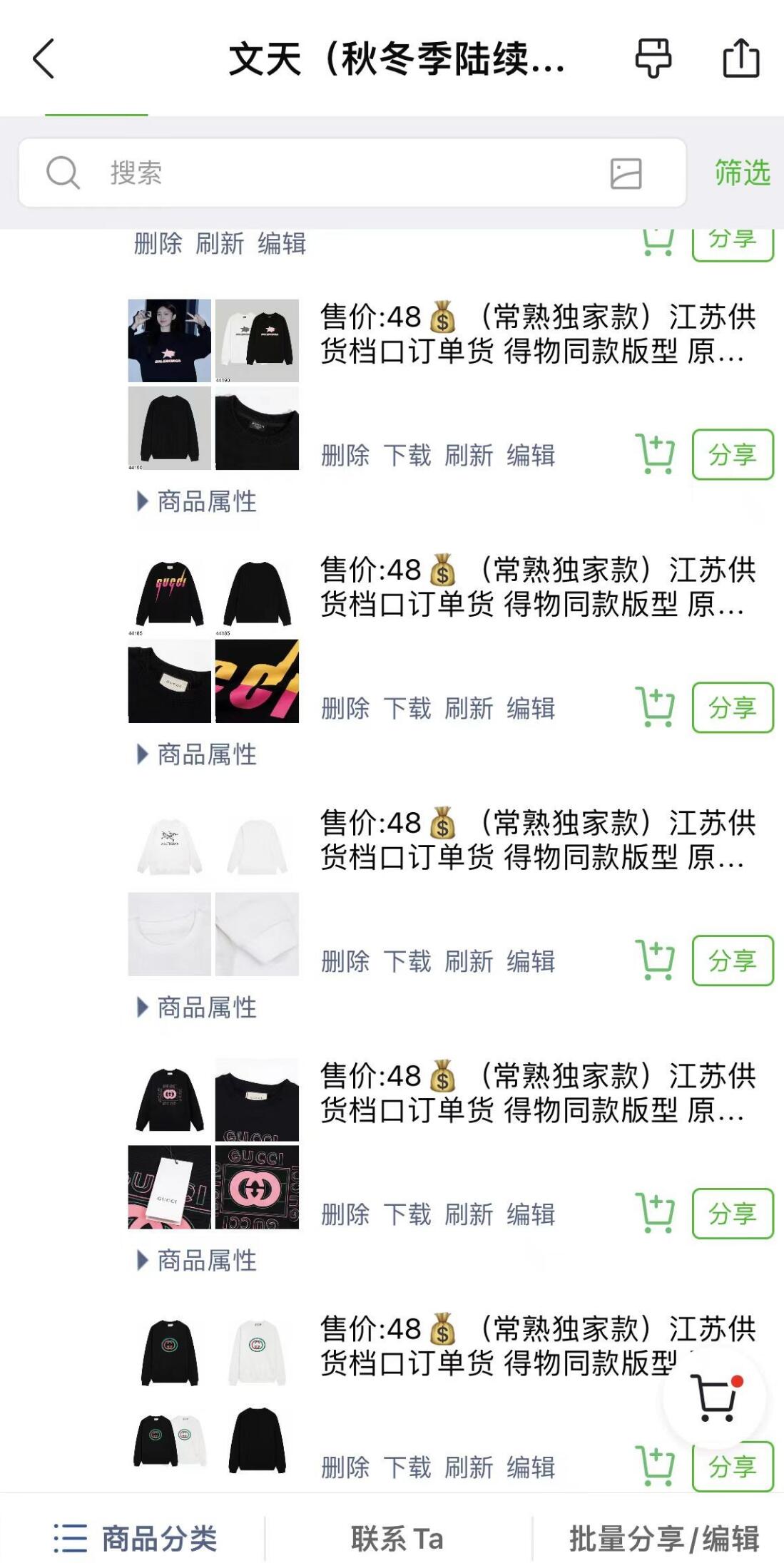This screenshot has width=784, height=1568.
Task: Download images of the Gucci lightning sweatshirt listing
Action: coord(407,708)
